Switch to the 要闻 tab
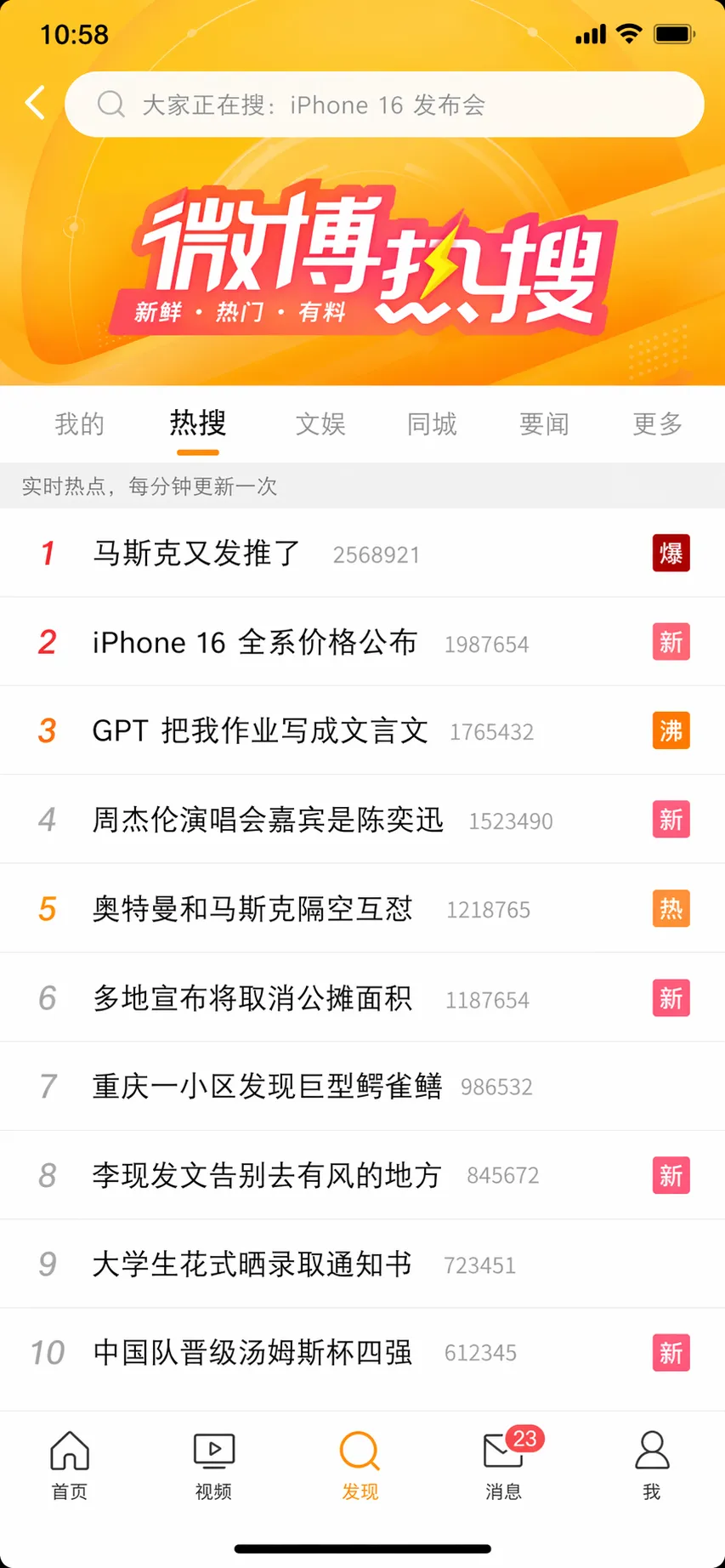The height and width of the screenshot is (1568, 725). pyautogui.click(x=543, y=424)
